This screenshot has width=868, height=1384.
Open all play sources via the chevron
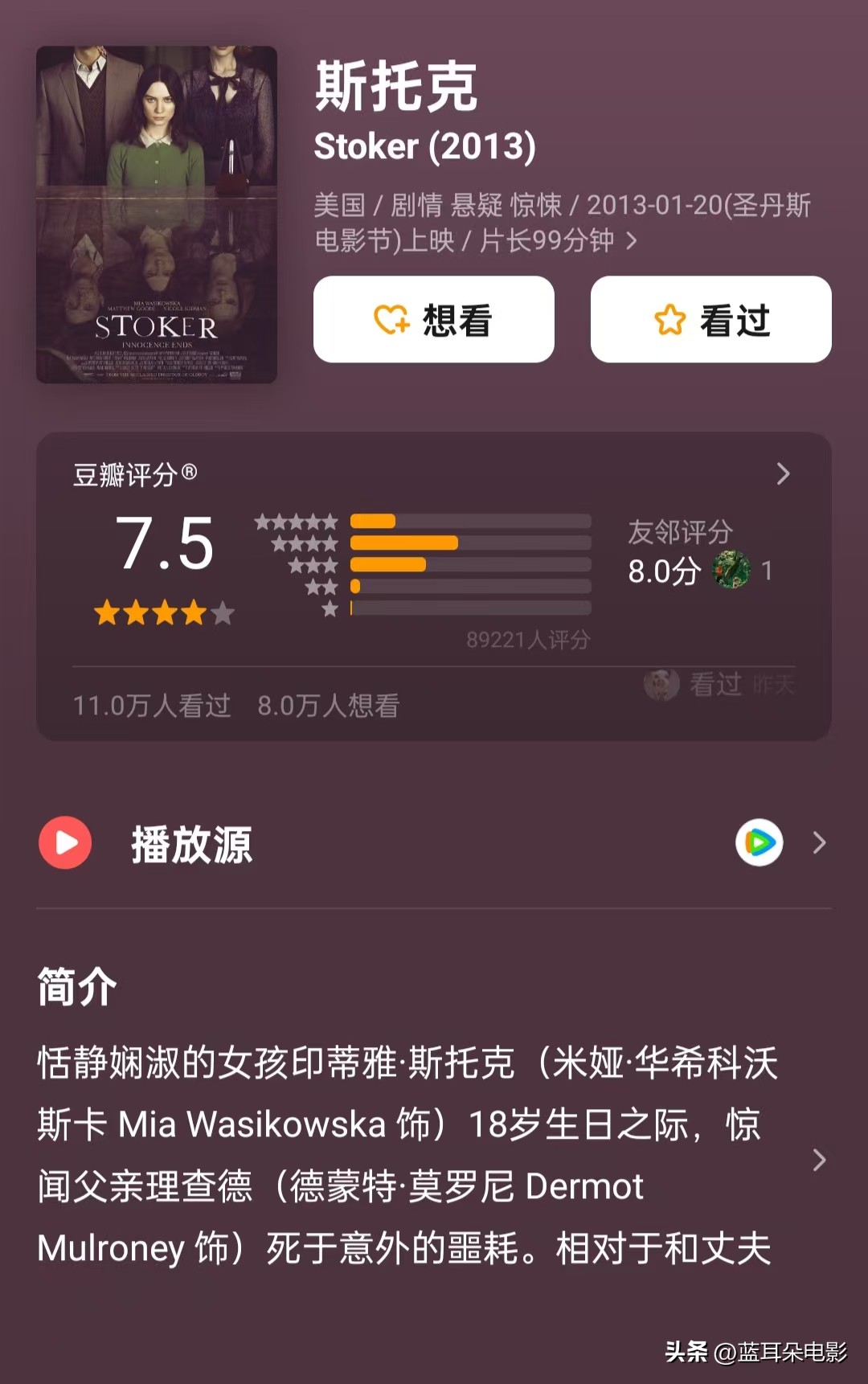819,843
